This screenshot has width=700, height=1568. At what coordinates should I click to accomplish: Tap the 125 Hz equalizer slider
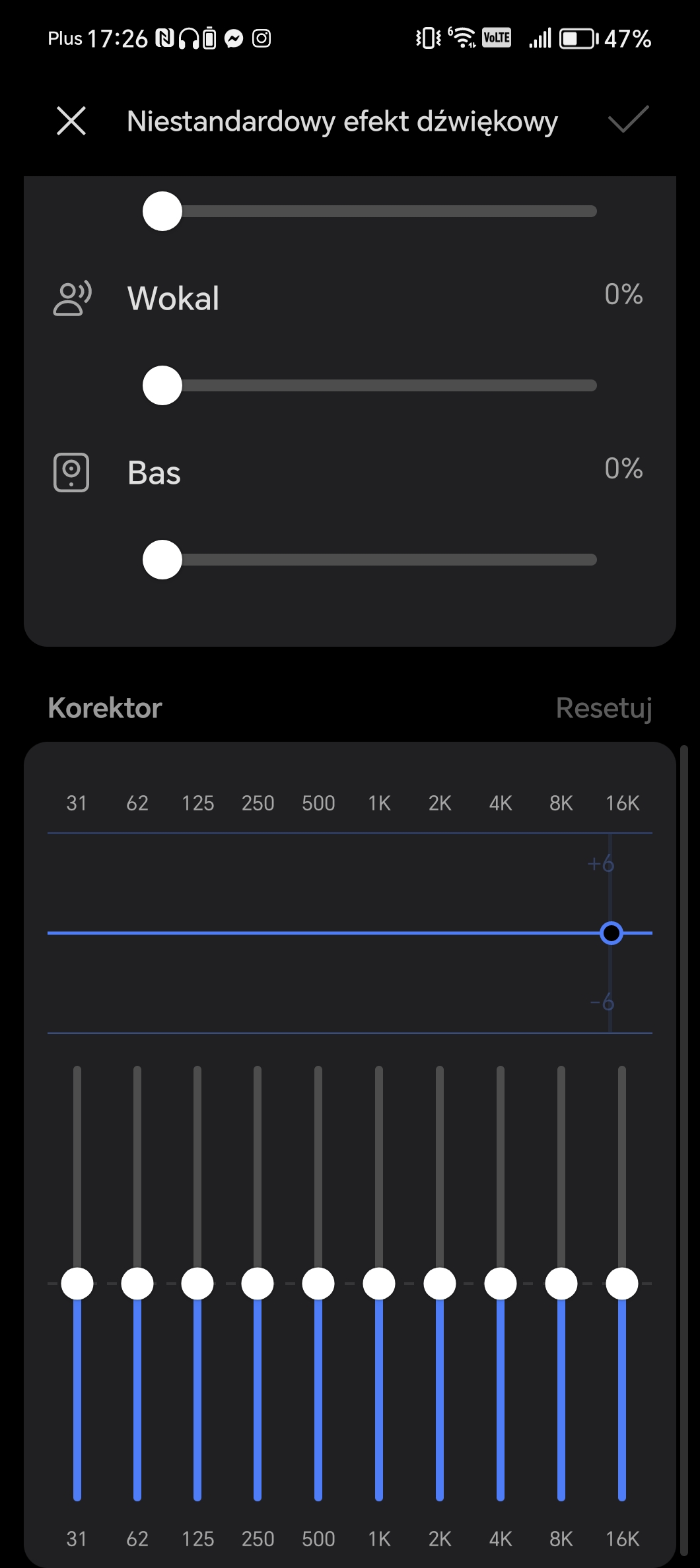(197, 1284)
